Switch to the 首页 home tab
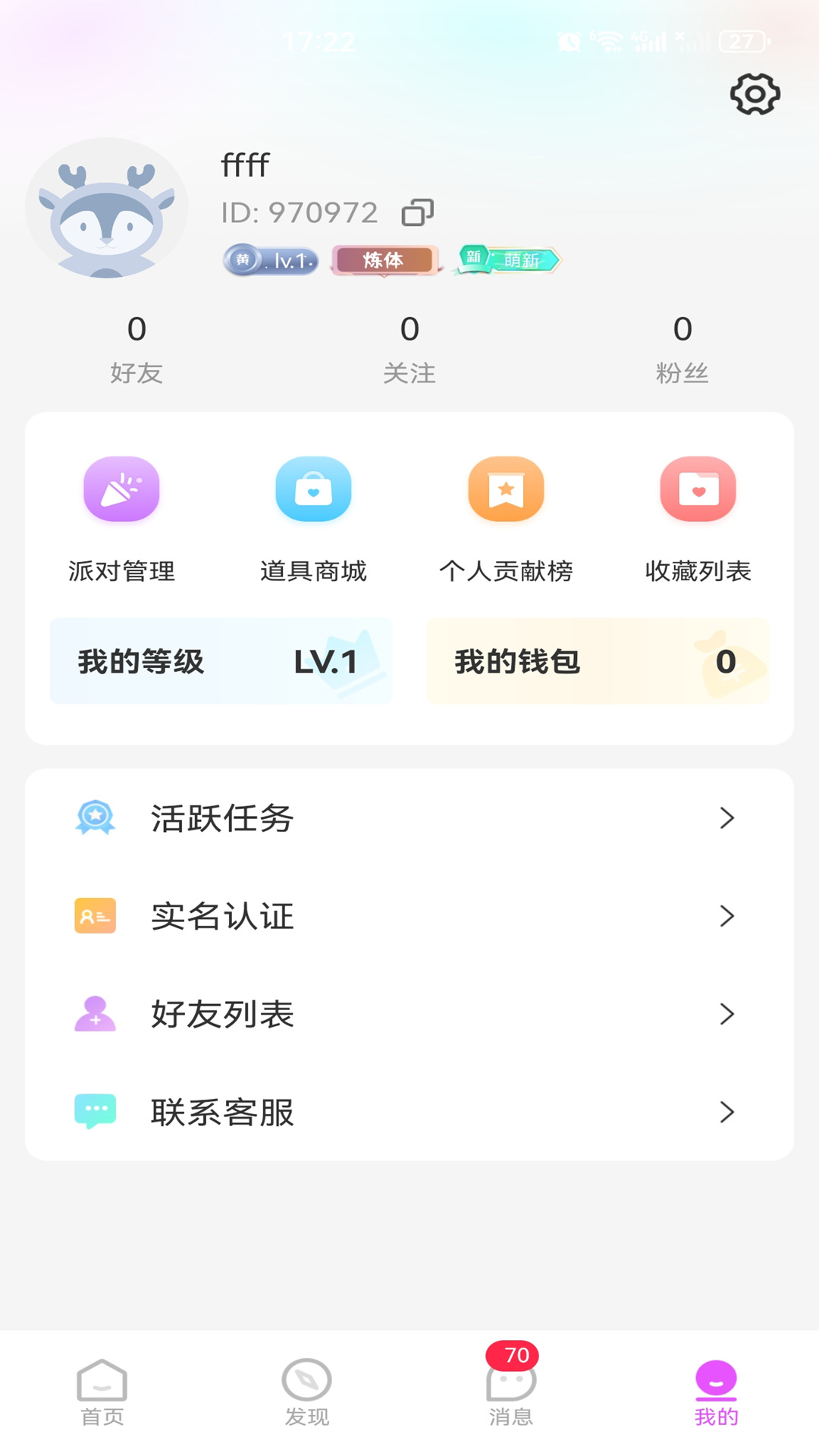 pos(102,1392)
